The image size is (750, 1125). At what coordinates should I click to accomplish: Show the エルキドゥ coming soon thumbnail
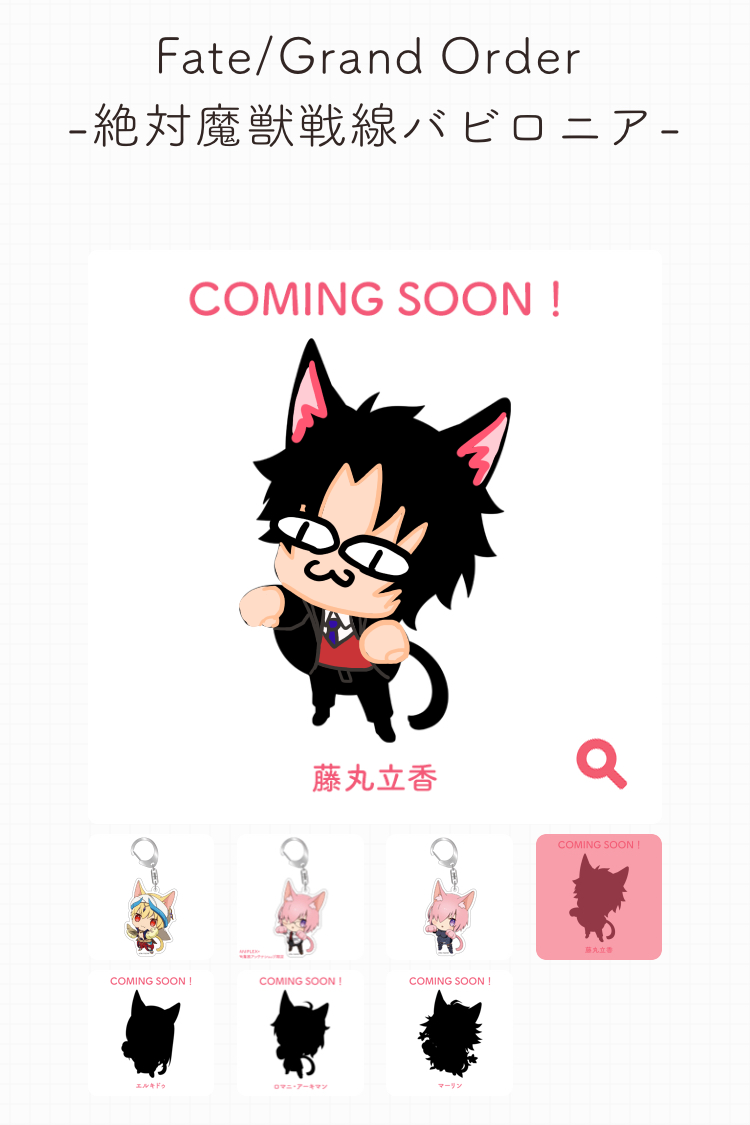click(x=151, y=1032)
